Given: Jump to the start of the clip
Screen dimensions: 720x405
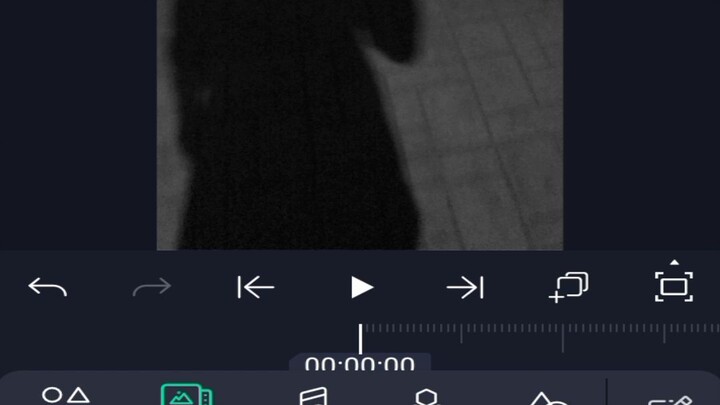Looking at the screenshot, I should click(256, 288).
